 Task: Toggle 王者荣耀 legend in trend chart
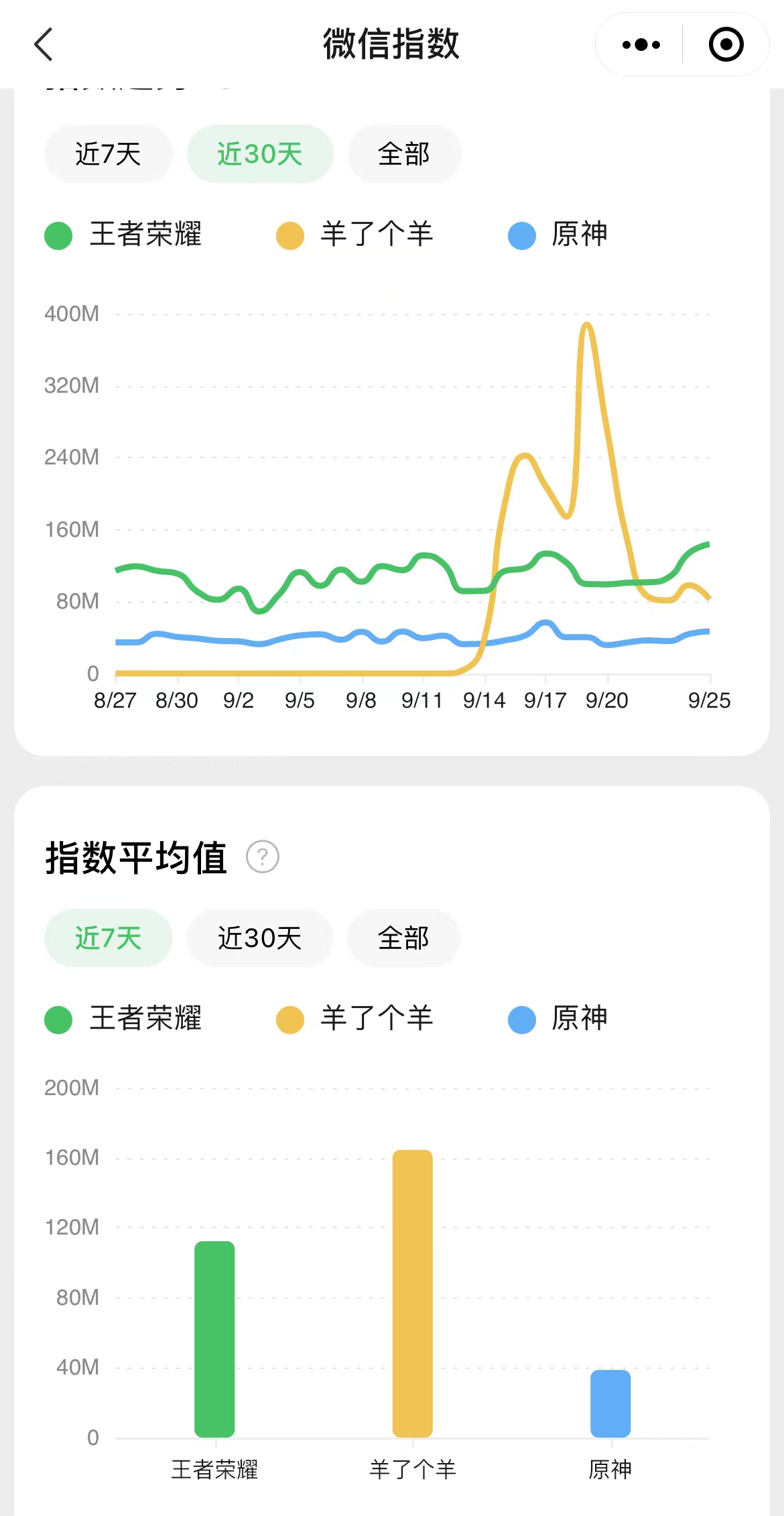click(124, 235)
